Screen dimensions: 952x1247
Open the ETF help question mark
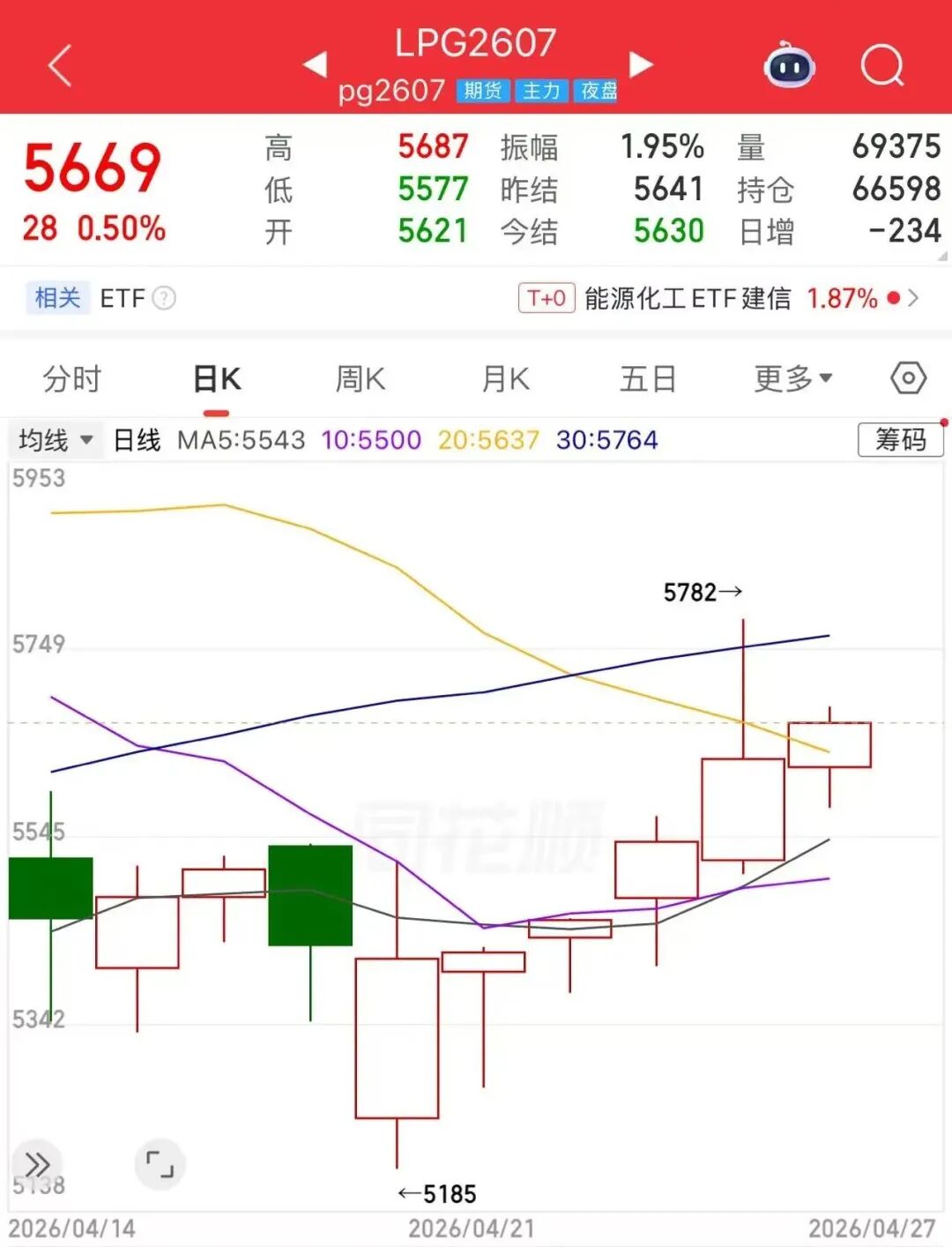(x=164, y=299)
